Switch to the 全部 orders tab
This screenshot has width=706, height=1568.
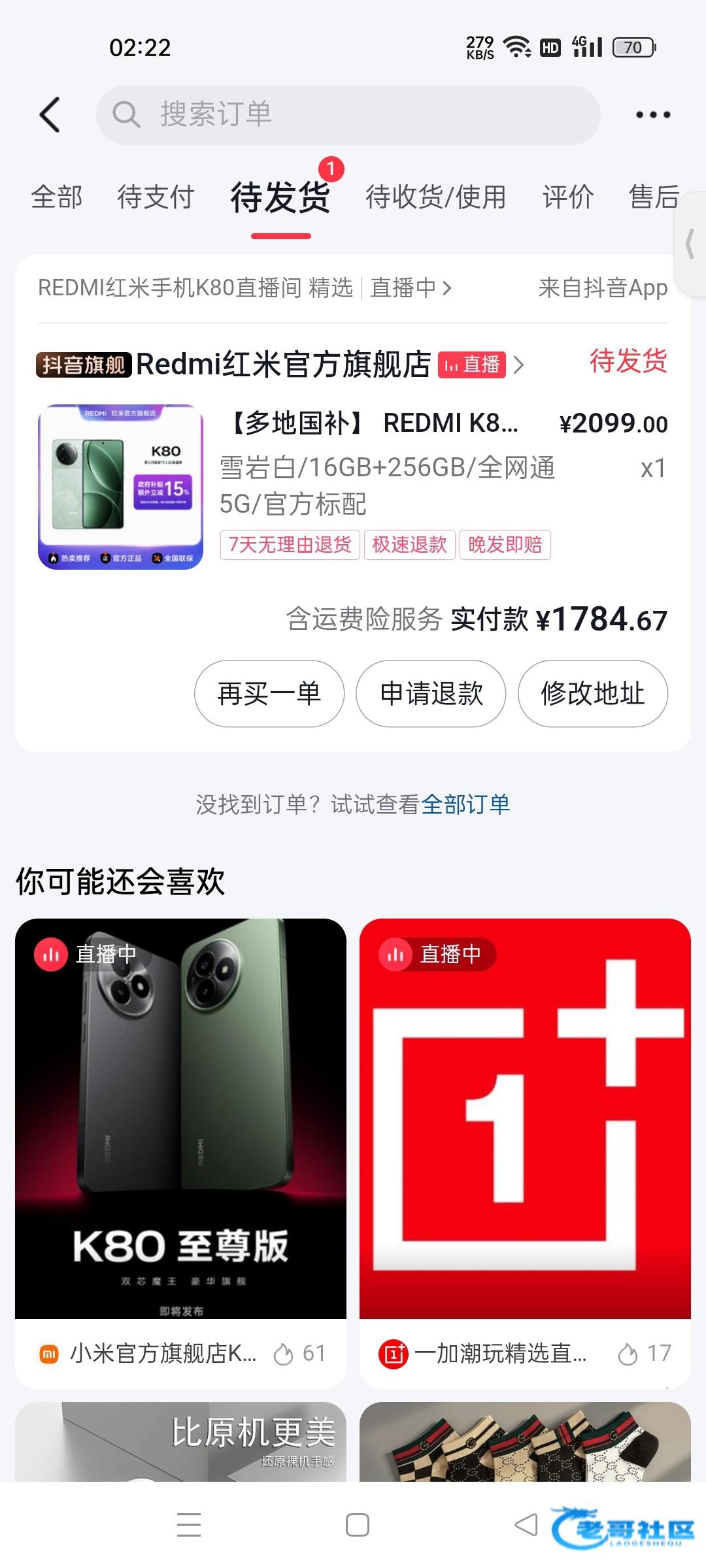57,197
